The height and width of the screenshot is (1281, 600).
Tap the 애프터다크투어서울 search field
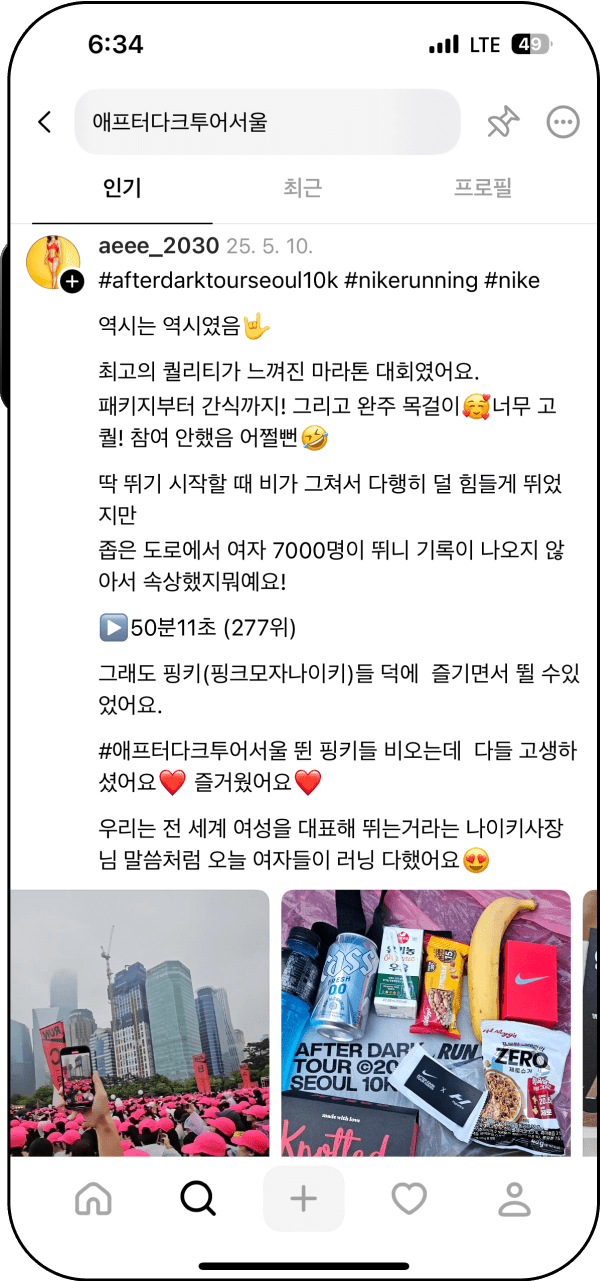[267, 122]
